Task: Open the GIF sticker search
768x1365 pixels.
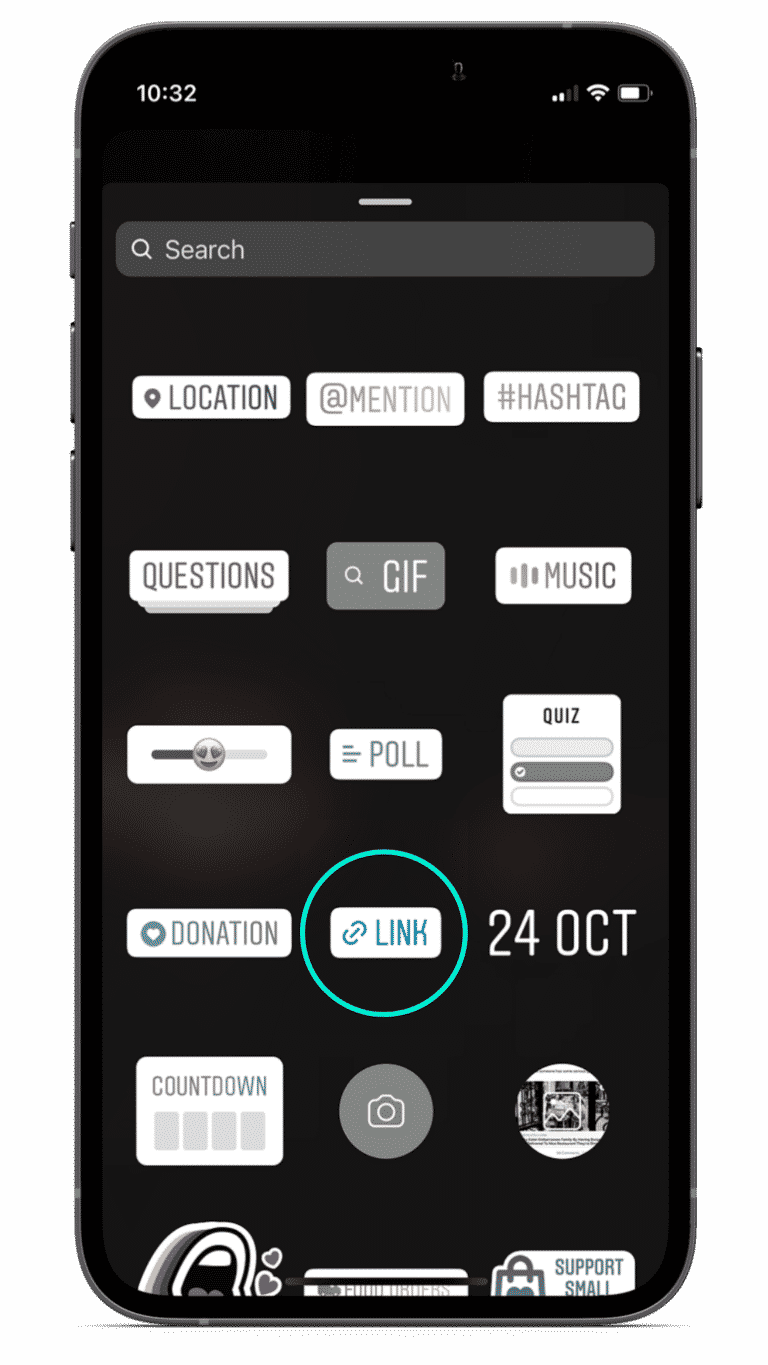Action: 385,576
